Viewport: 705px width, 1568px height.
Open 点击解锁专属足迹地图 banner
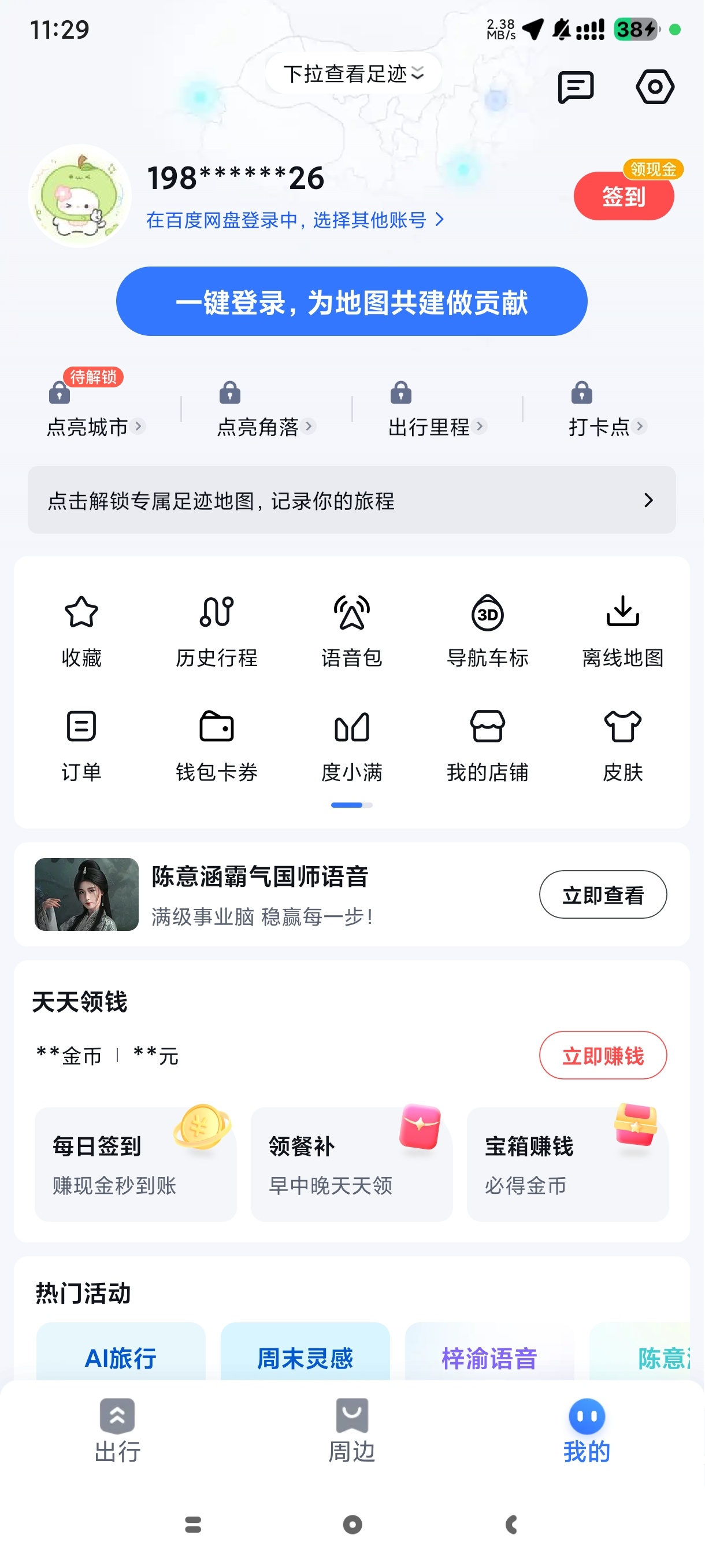pyautogui.click(x=351, y=500)
